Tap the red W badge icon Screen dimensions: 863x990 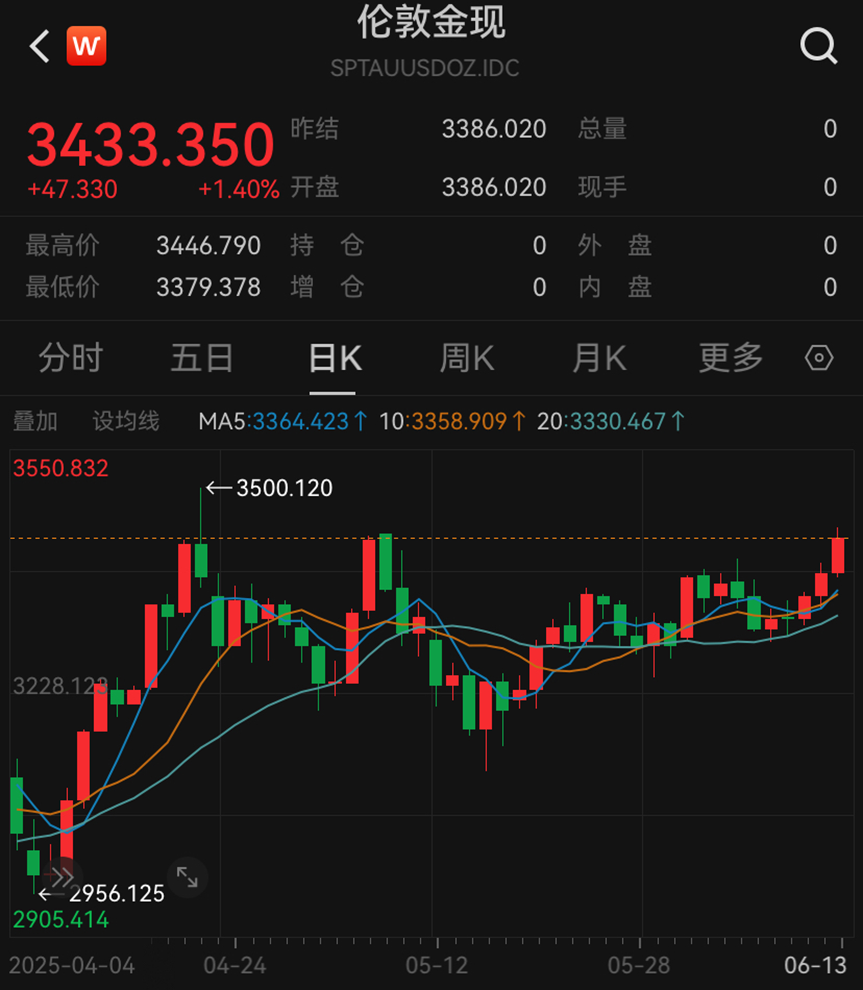pyautogui.click(x=86, y=46)
